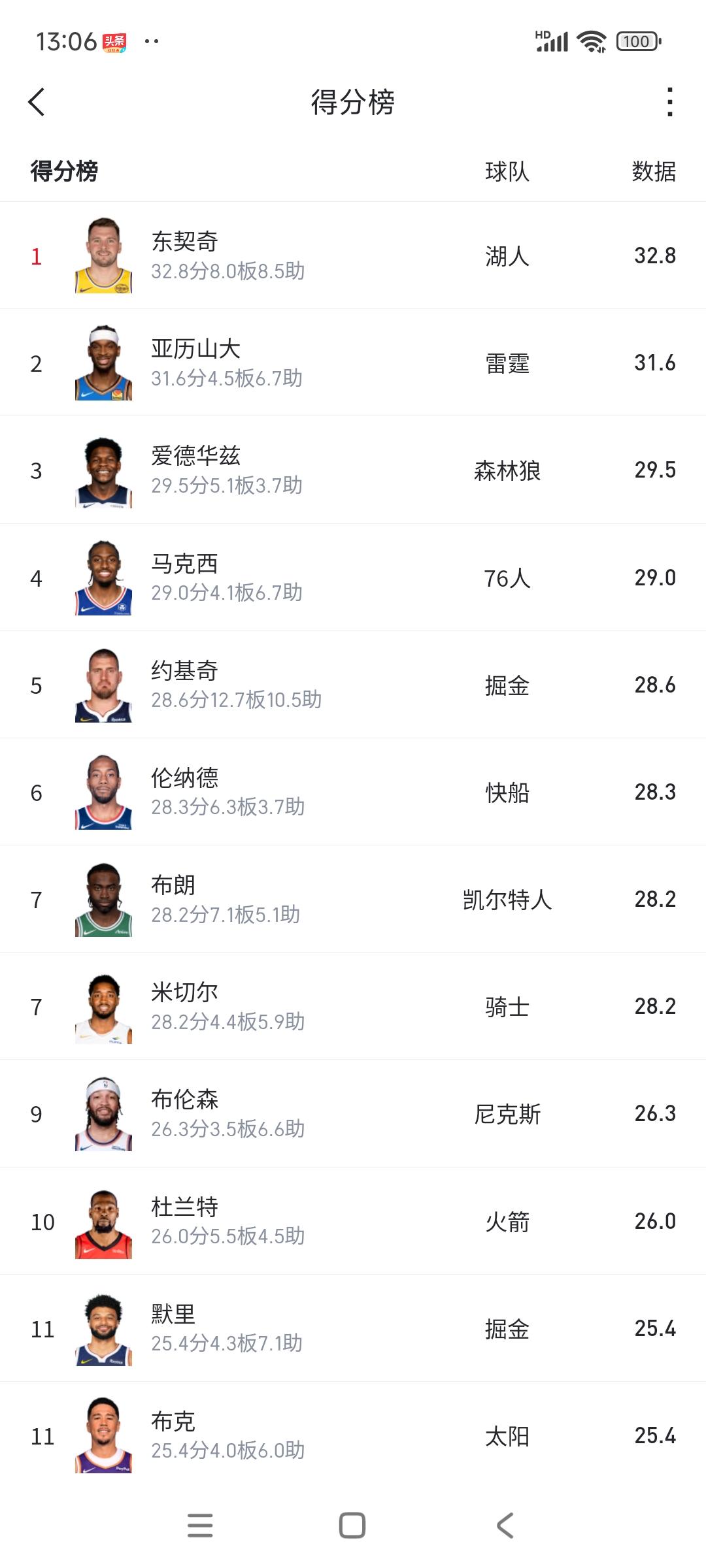Tap the battery level indicator
706x1568 pixels.
coord(635,41)
